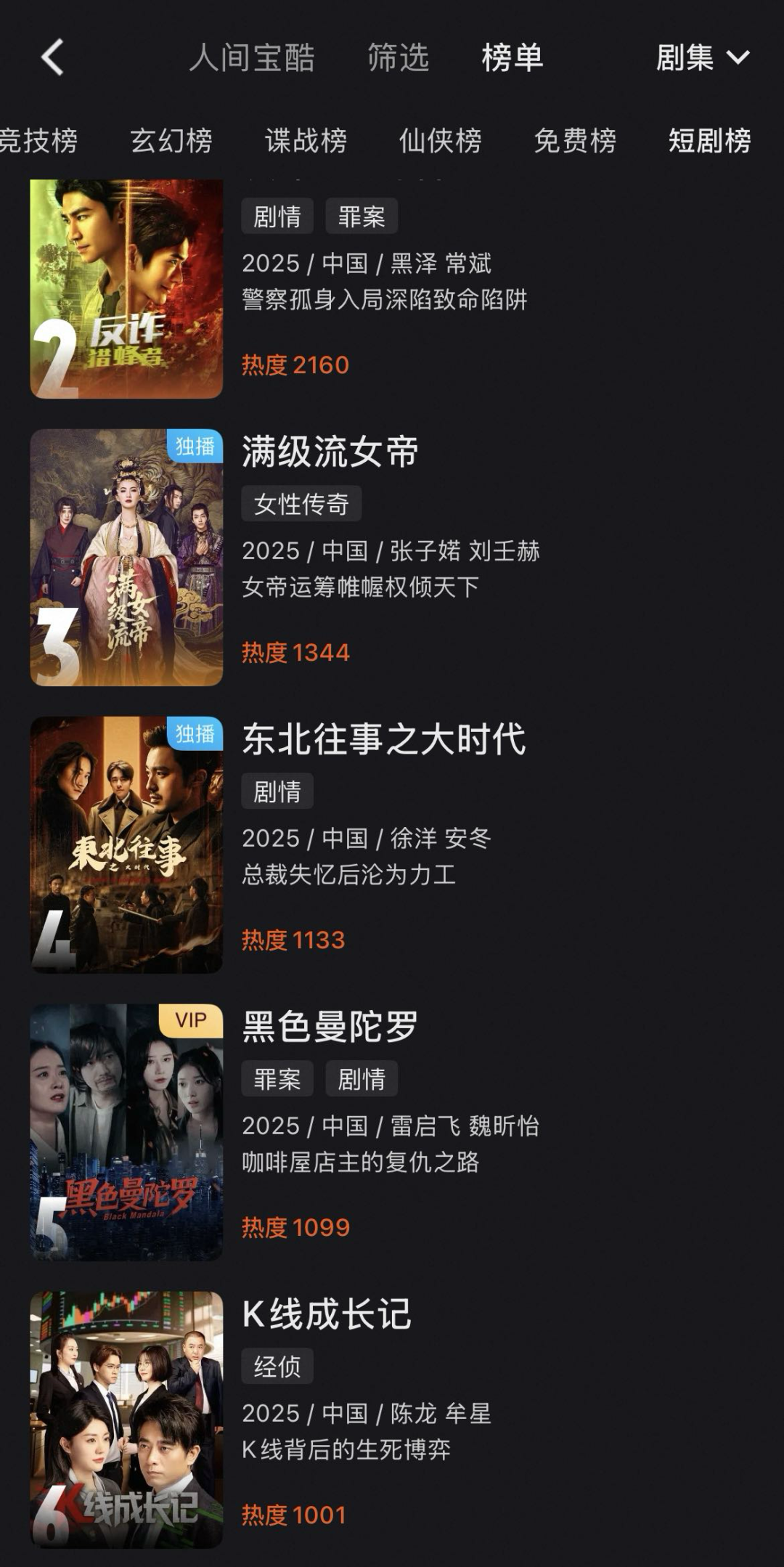Viewport: 784px width, 1567px height.
Task: Switch to the 人间宝酷 tab
Action: [252, 58]
